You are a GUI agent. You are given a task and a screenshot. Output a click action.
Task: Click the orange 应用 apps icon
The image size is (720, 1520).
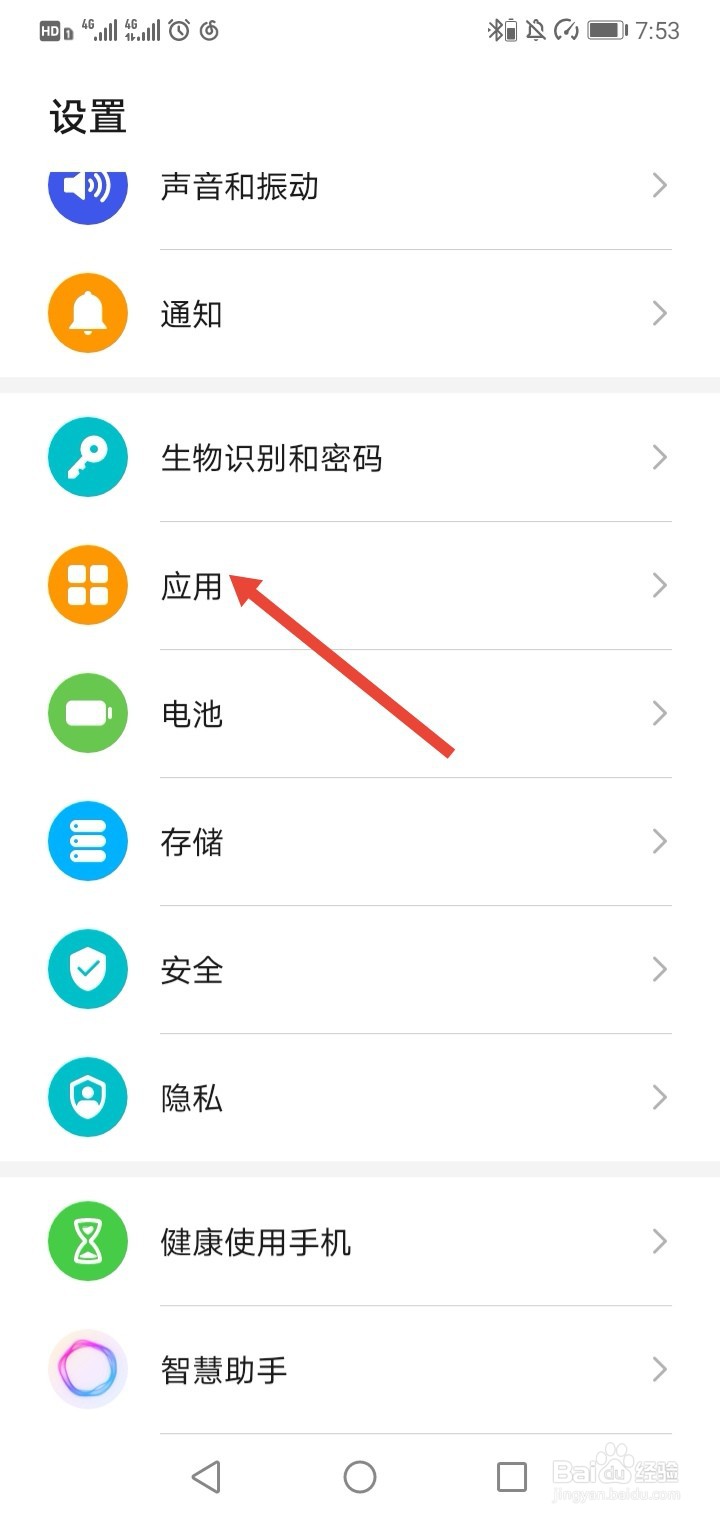pyautogui.click(x=87, y=585)
